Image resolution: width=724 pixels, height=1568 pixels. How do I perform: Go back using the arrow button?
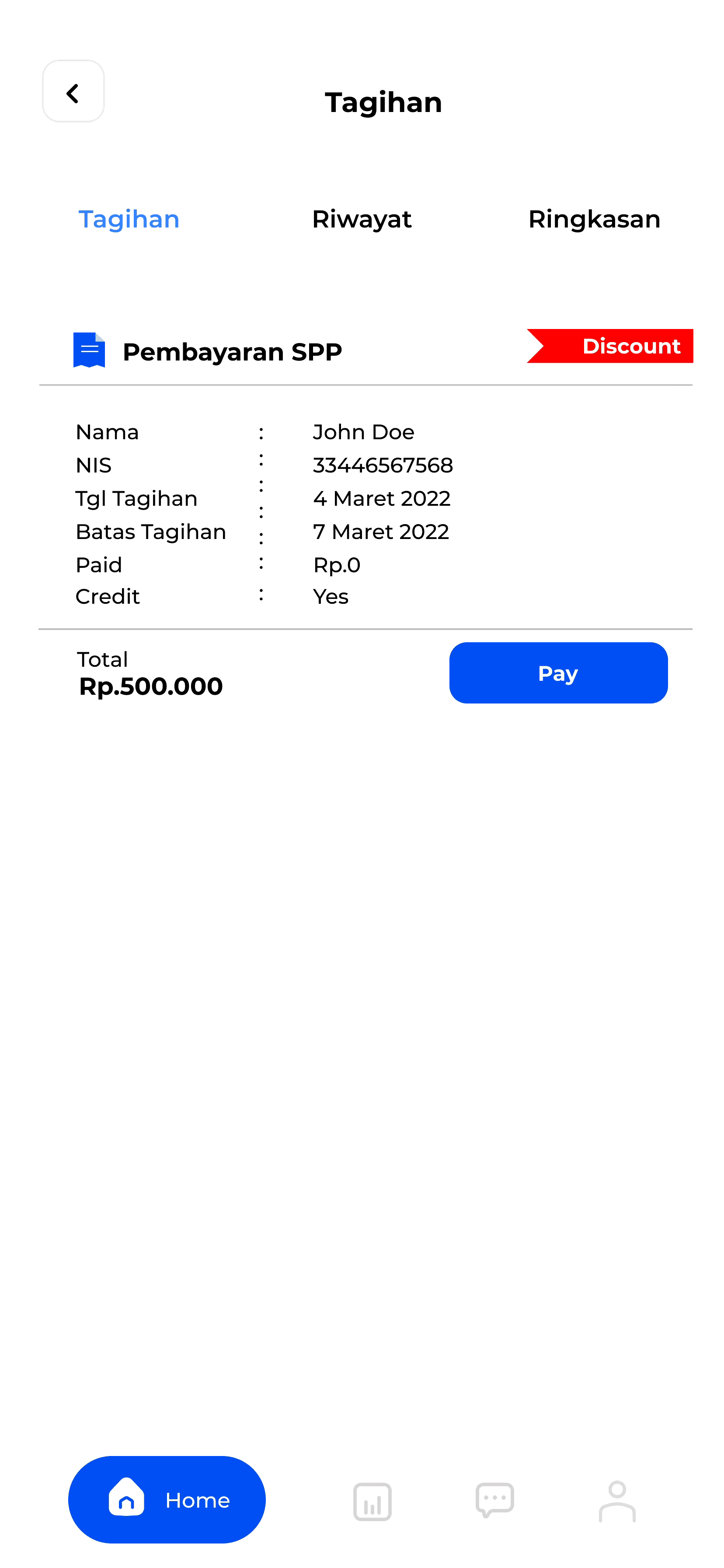click(x=73, y=91)
